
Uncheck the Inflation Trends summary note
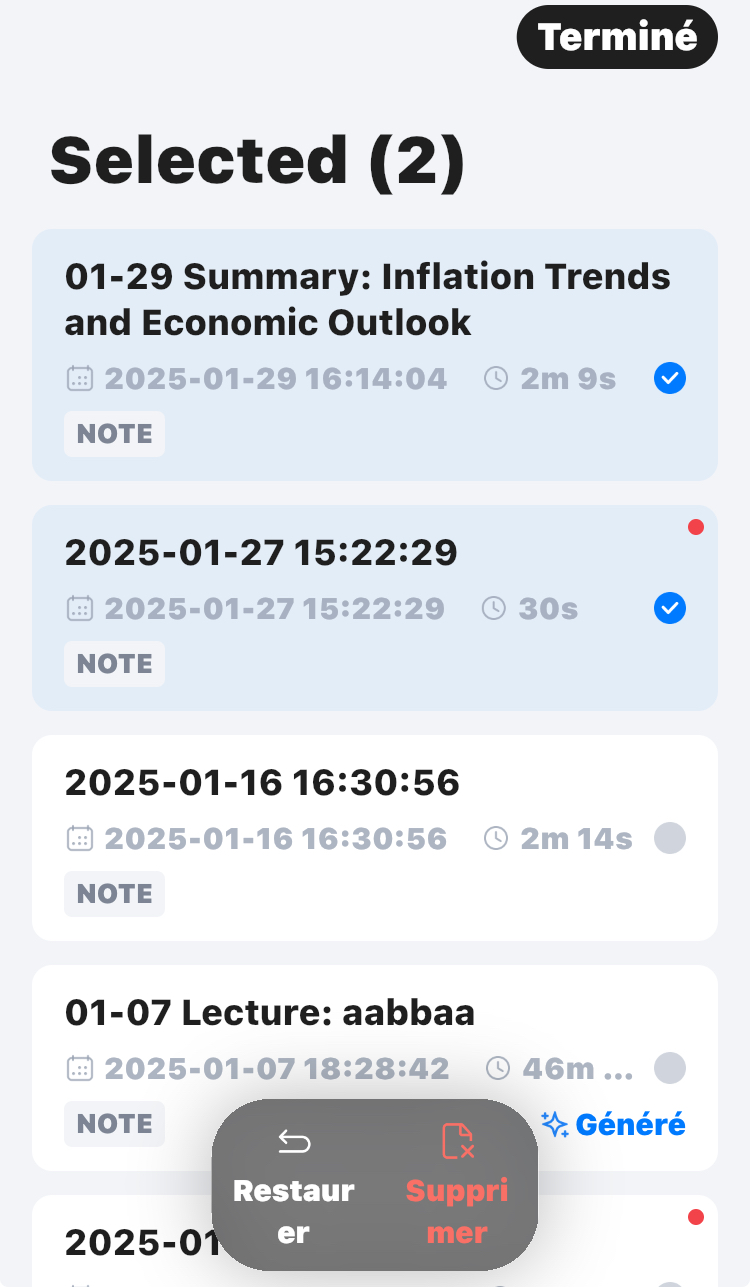670,379
